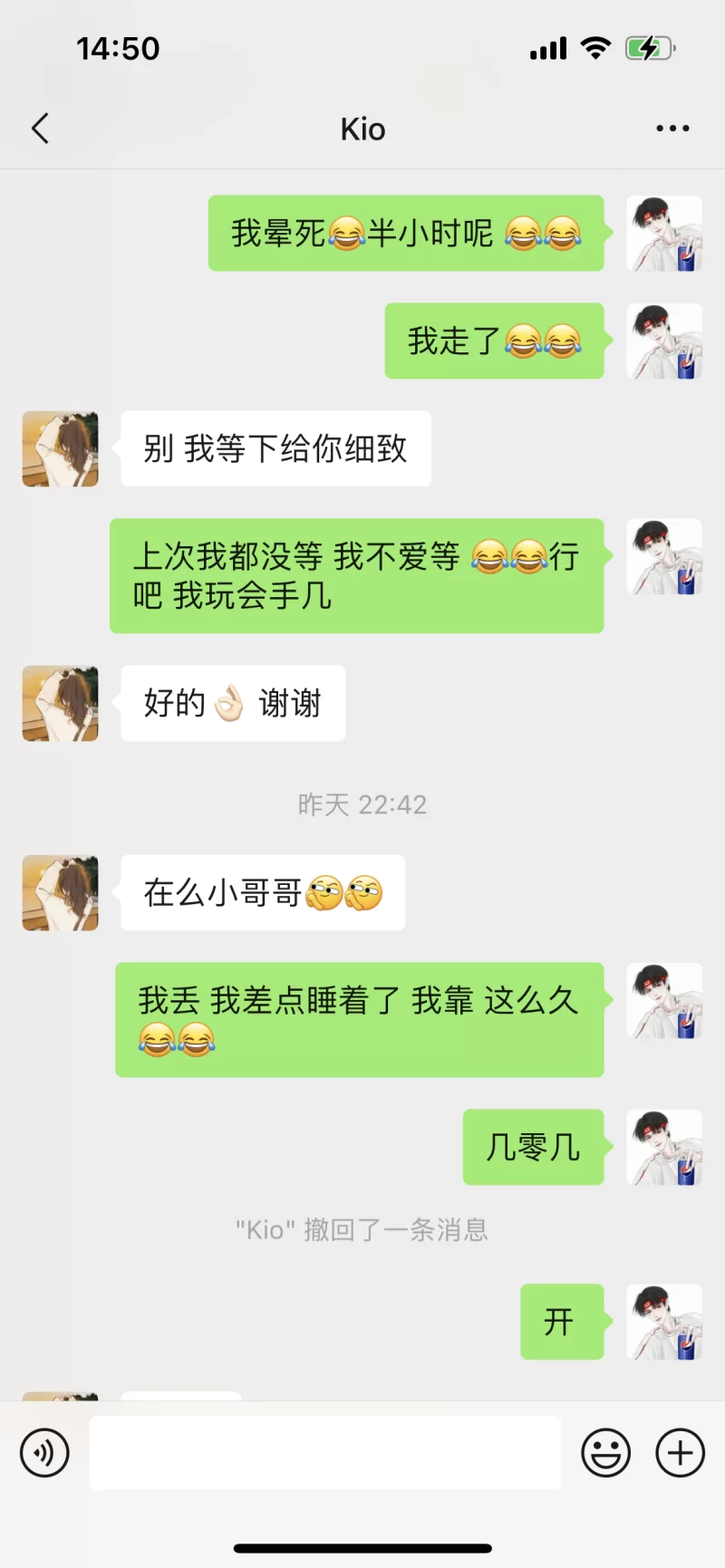Focus the message text field

click(x=324, y=1453)
